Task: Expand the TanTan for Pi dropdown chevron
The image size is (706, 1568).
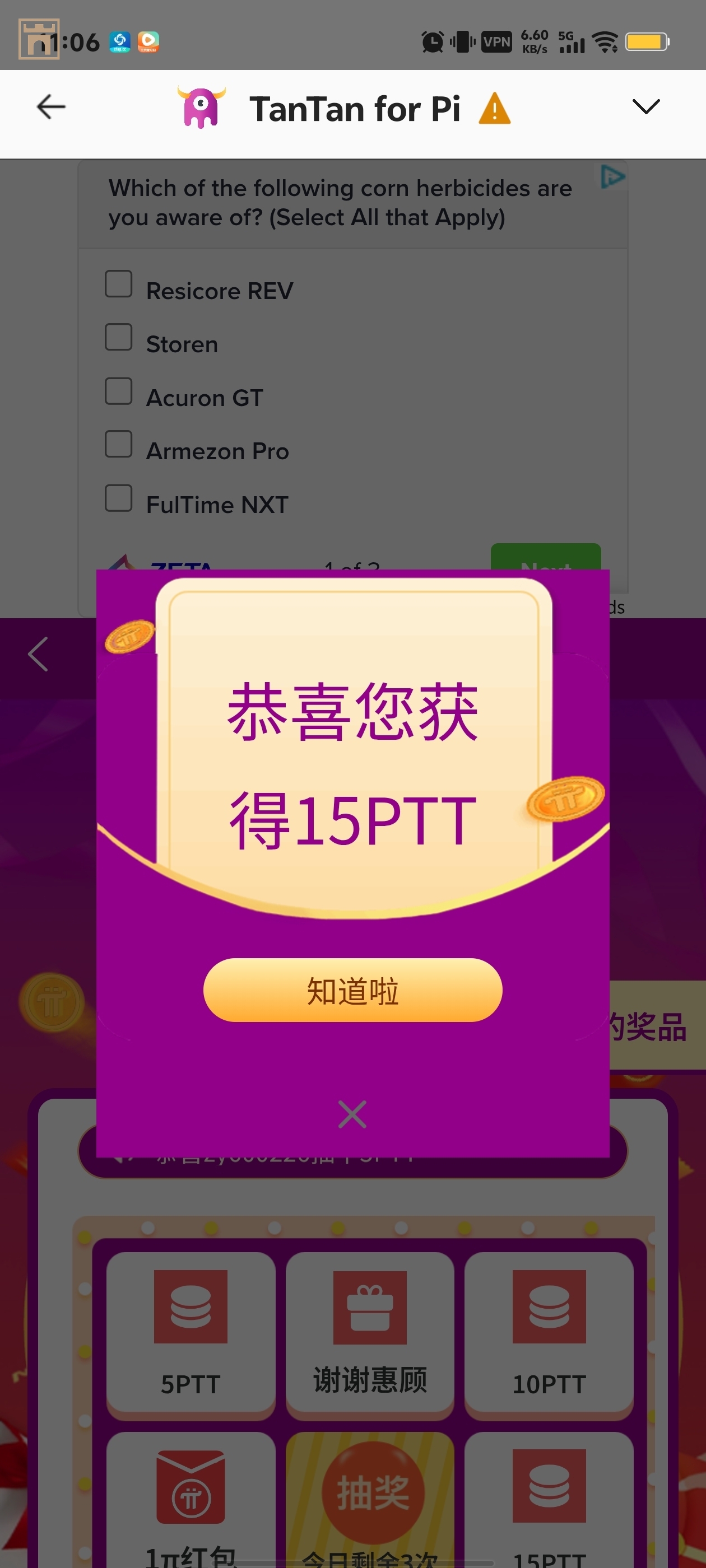Action: click(645, 107)
